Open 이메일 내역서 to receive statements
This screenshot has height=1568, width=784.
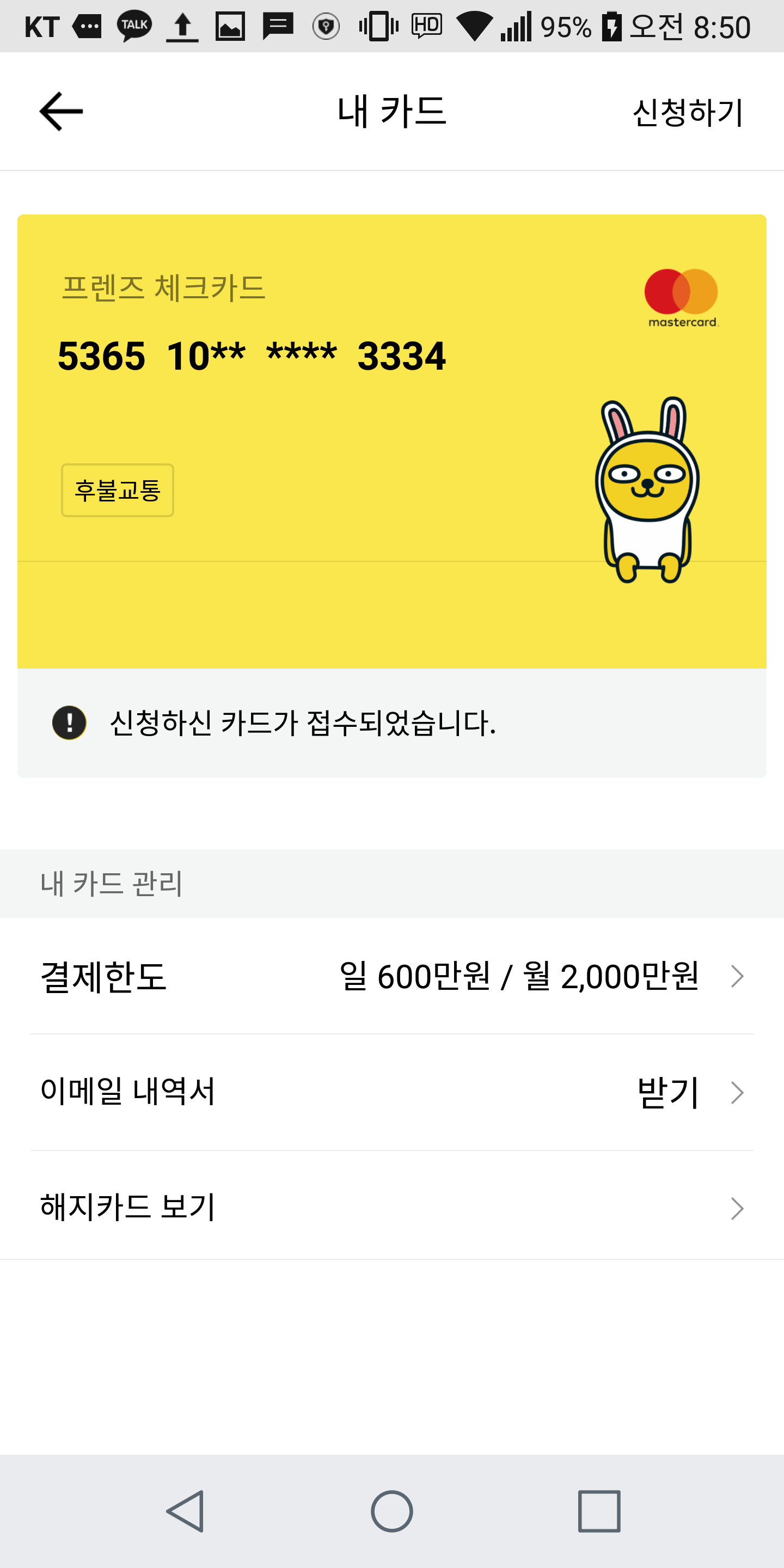coord(391,1092)
